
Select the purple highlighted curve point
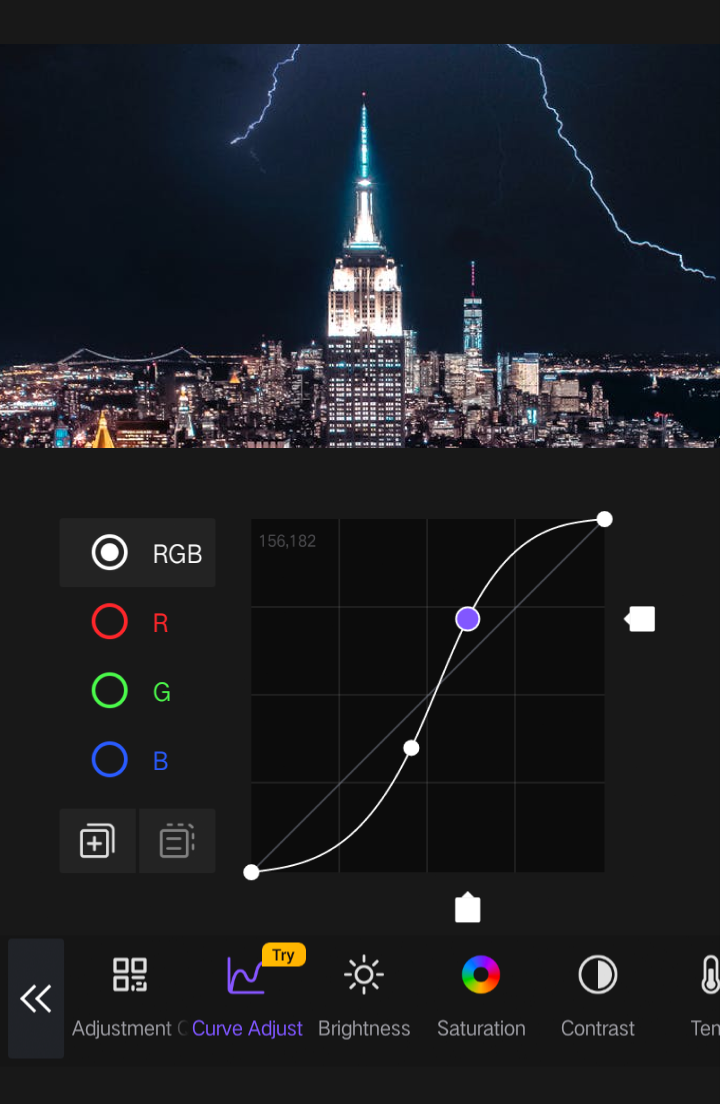(x=467, y=619)
